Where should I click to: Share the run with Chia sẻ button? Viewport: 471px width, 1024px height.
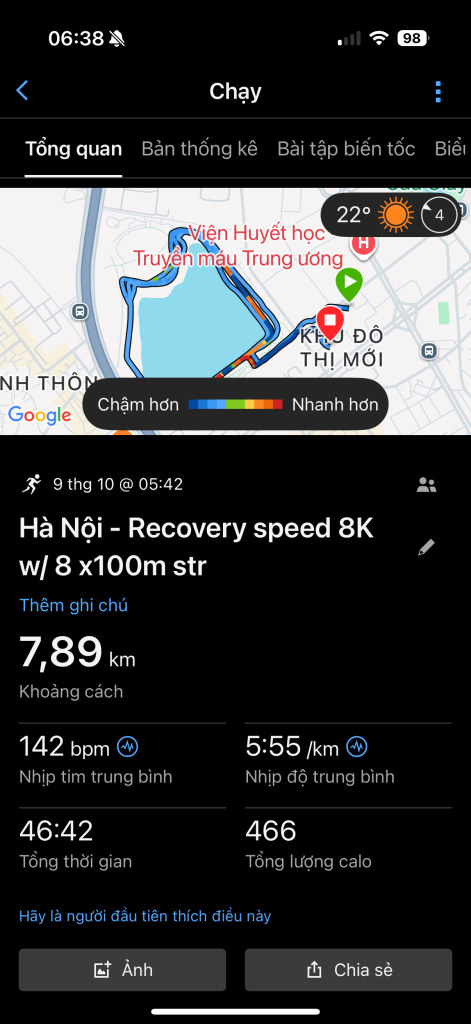pos(348,970)
